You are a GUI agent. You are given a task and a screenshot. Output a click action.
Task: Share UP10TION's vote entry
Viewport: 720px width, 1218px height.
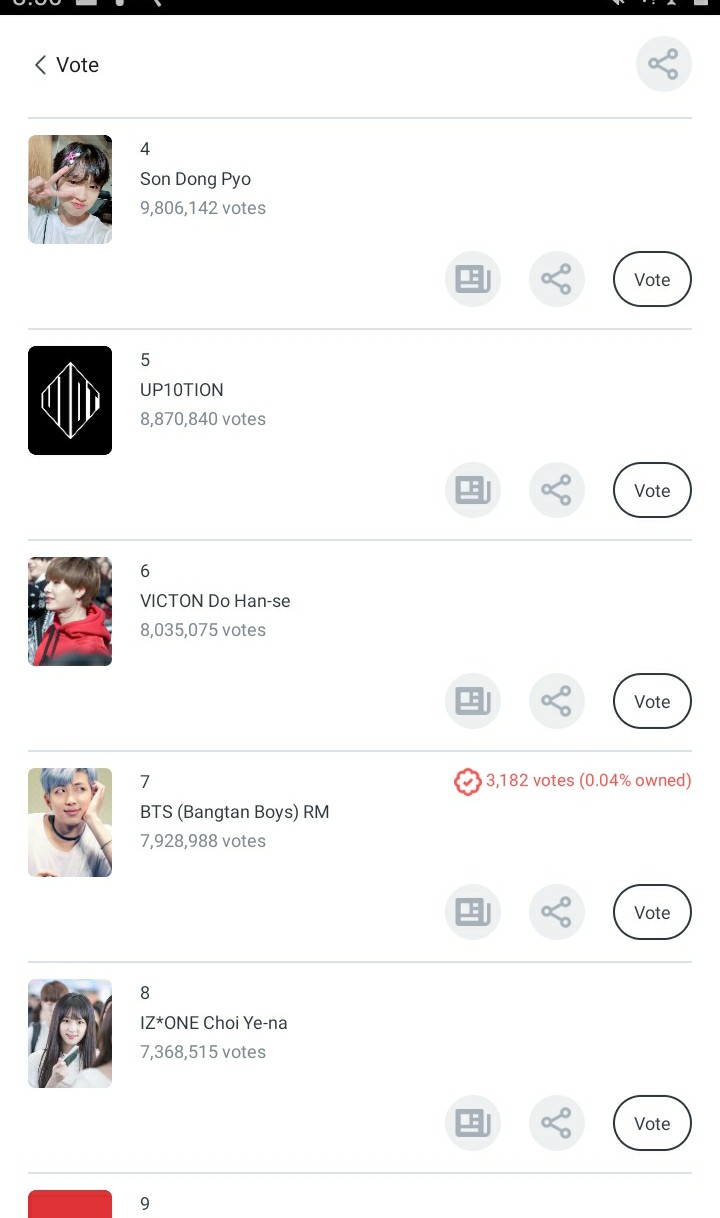(556, 491)
